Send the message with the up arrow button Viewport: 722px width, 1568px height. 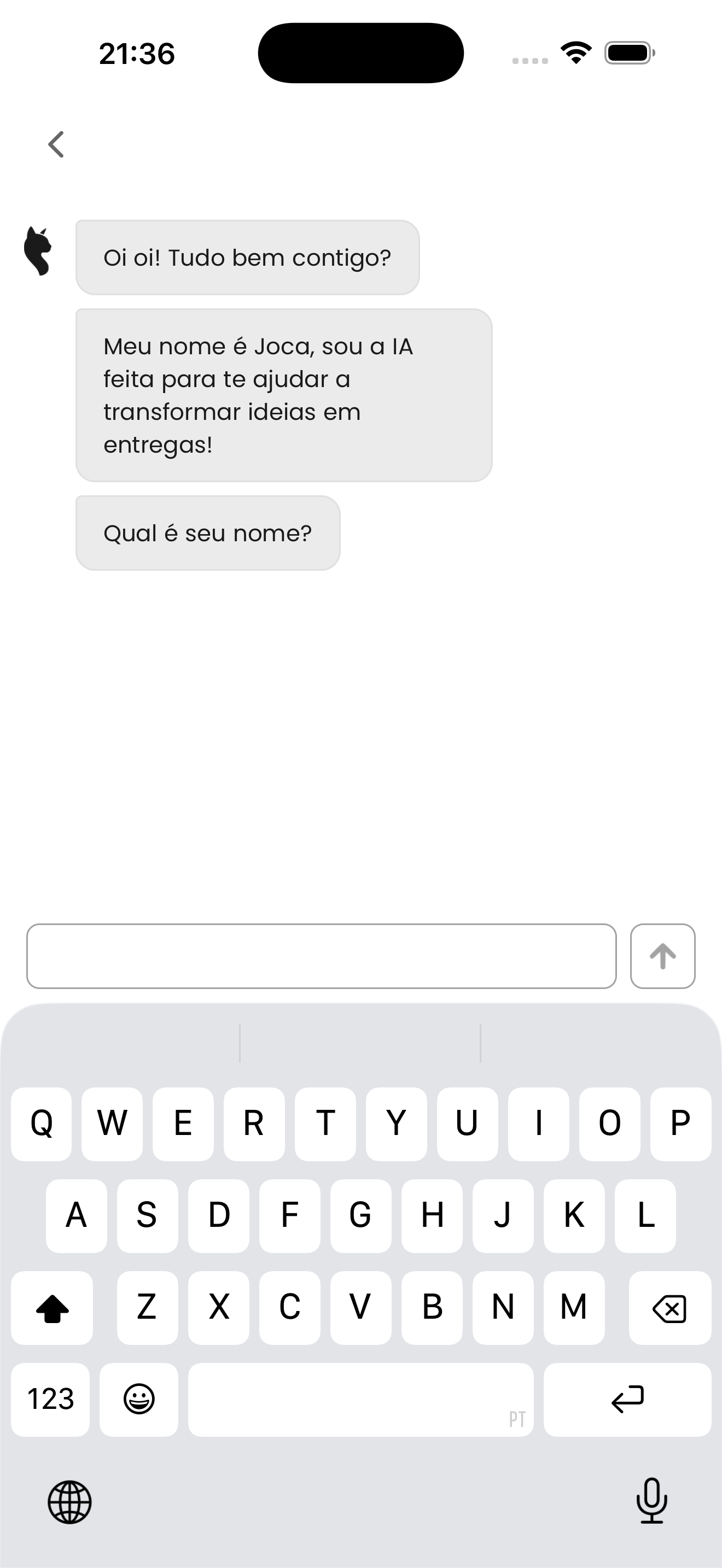point(663,956)
